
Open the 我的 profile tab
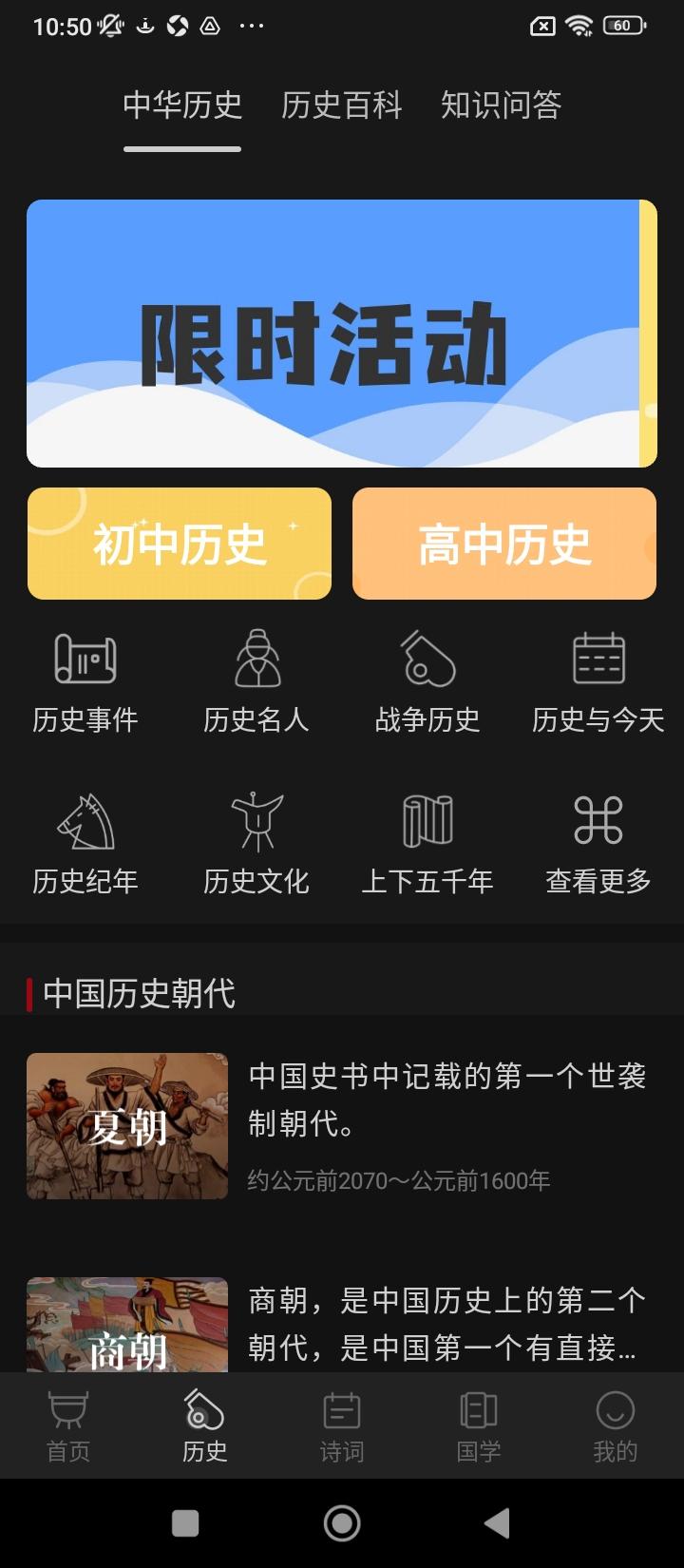pos(616,1425)
